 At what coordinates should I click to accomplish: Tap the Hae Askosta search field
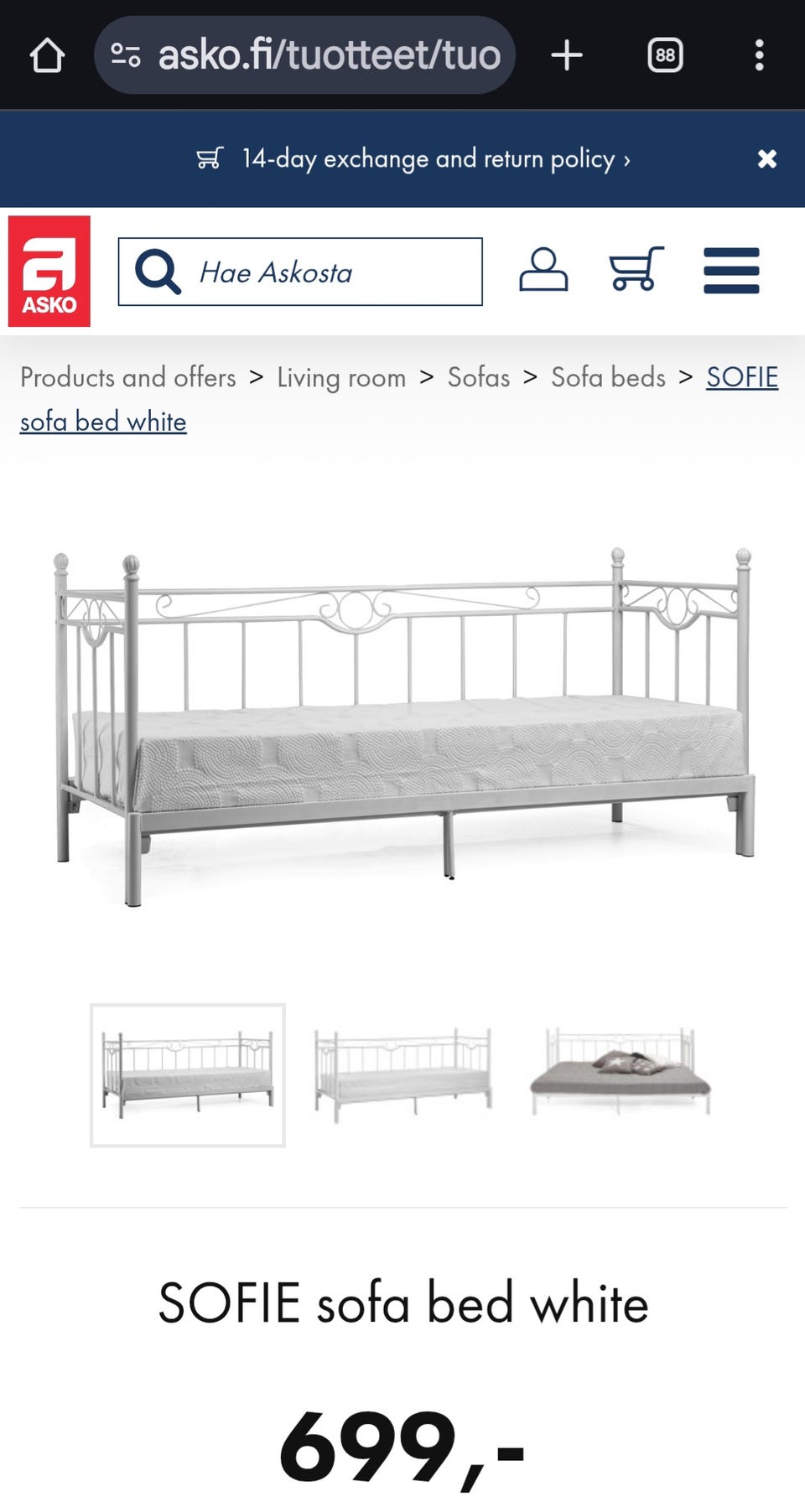point(300,272)
